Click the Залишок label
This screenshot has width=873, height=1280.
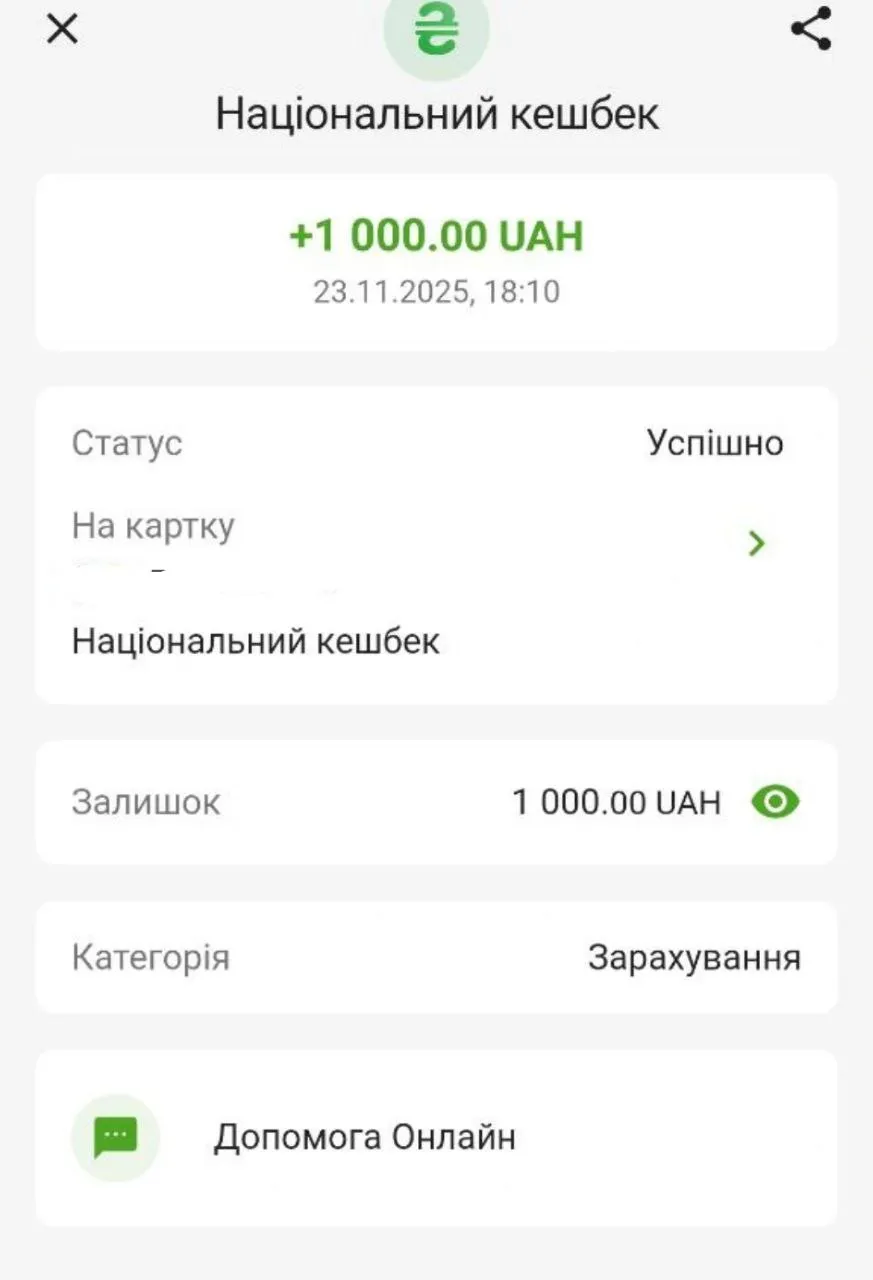(146, 802)
